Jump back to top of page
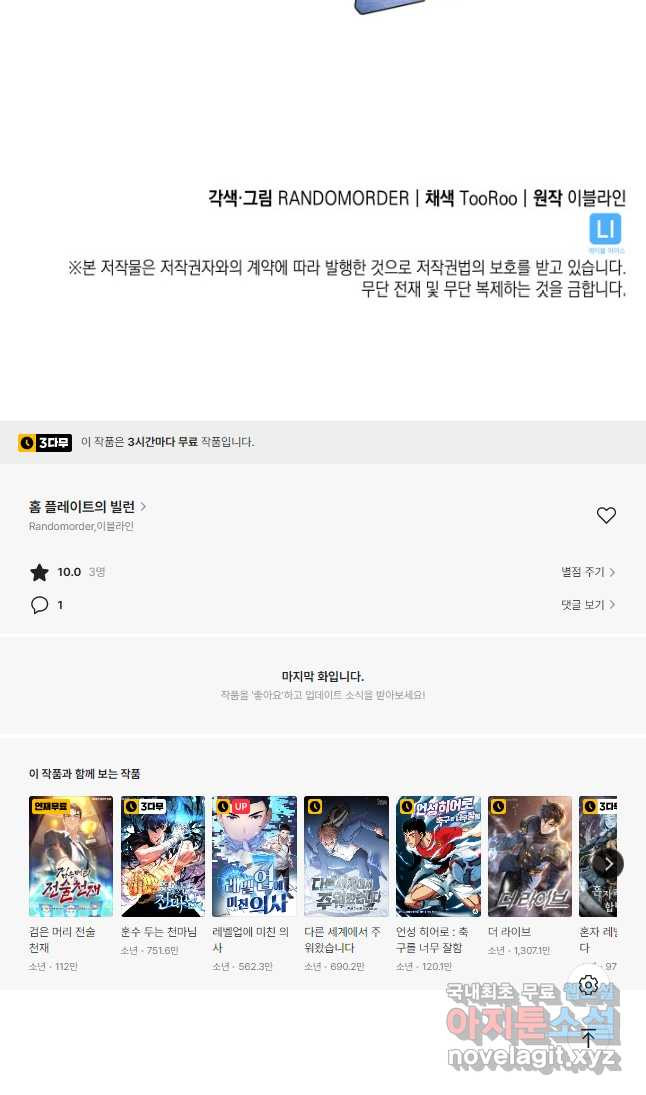646x1095 pixels. click(x=588, y=1038)
